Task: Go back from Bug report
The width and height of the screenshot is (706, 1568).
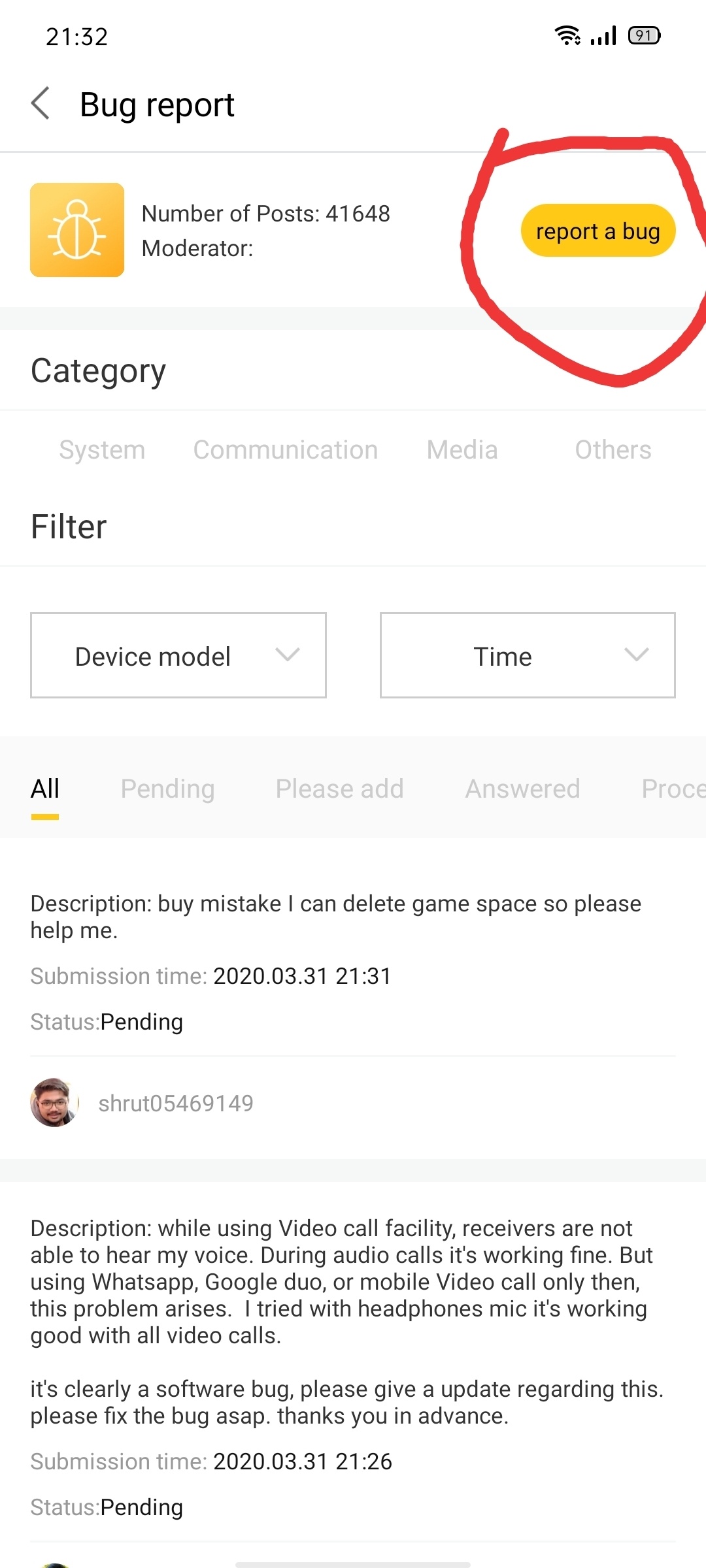Action: click(41, 104)
